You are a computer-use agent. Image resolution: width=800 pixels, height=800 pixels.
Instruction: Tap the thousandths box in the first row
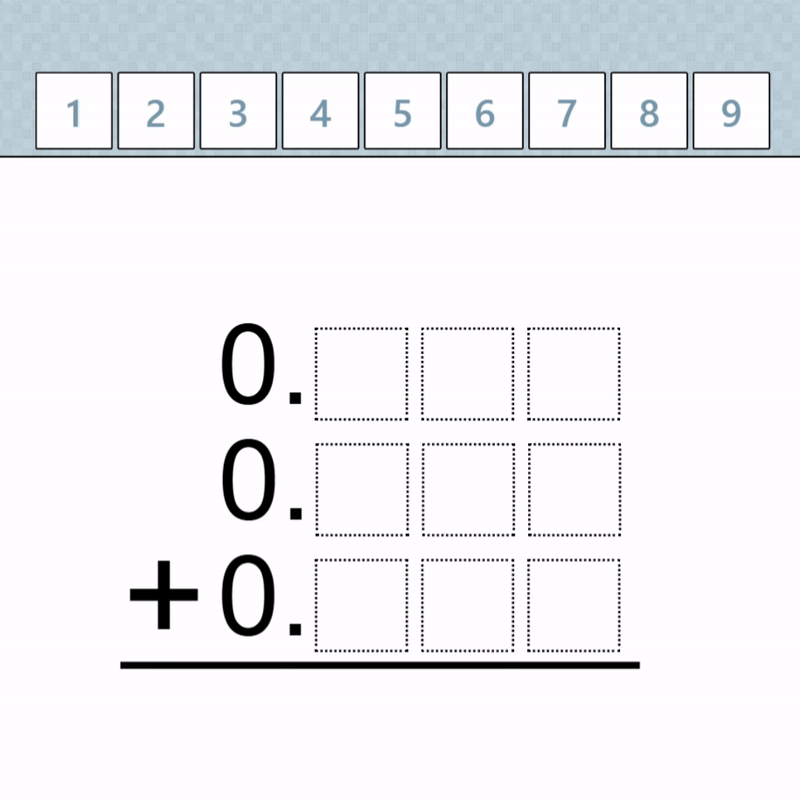[x=574, y=373]
